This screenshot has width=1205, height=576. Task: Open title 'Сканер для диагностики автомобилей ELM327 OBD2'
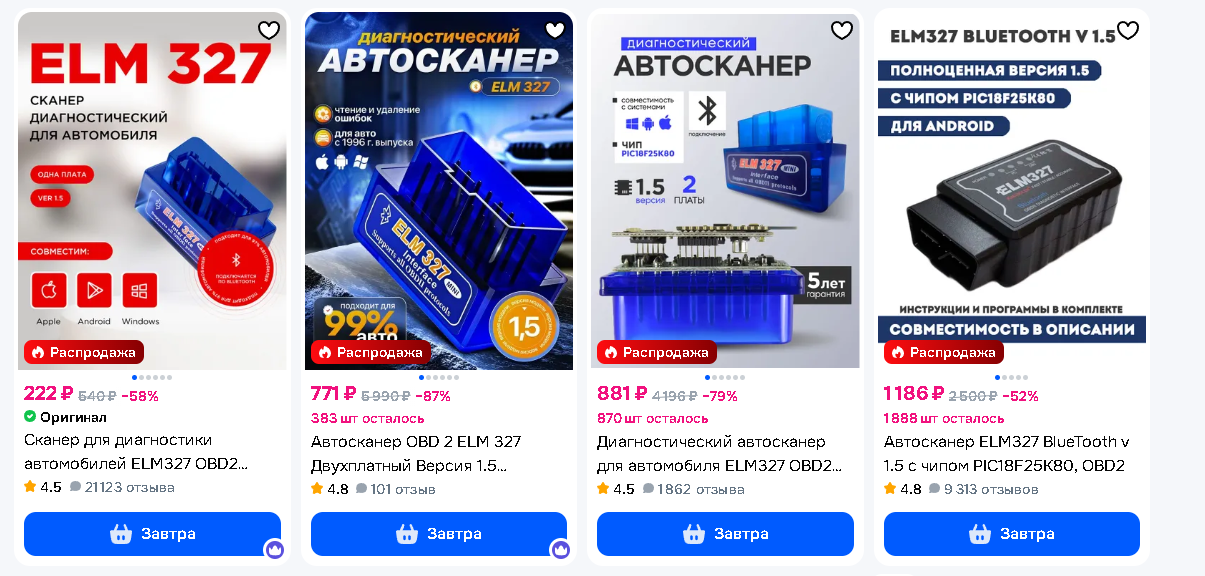[x=135, y=452]
